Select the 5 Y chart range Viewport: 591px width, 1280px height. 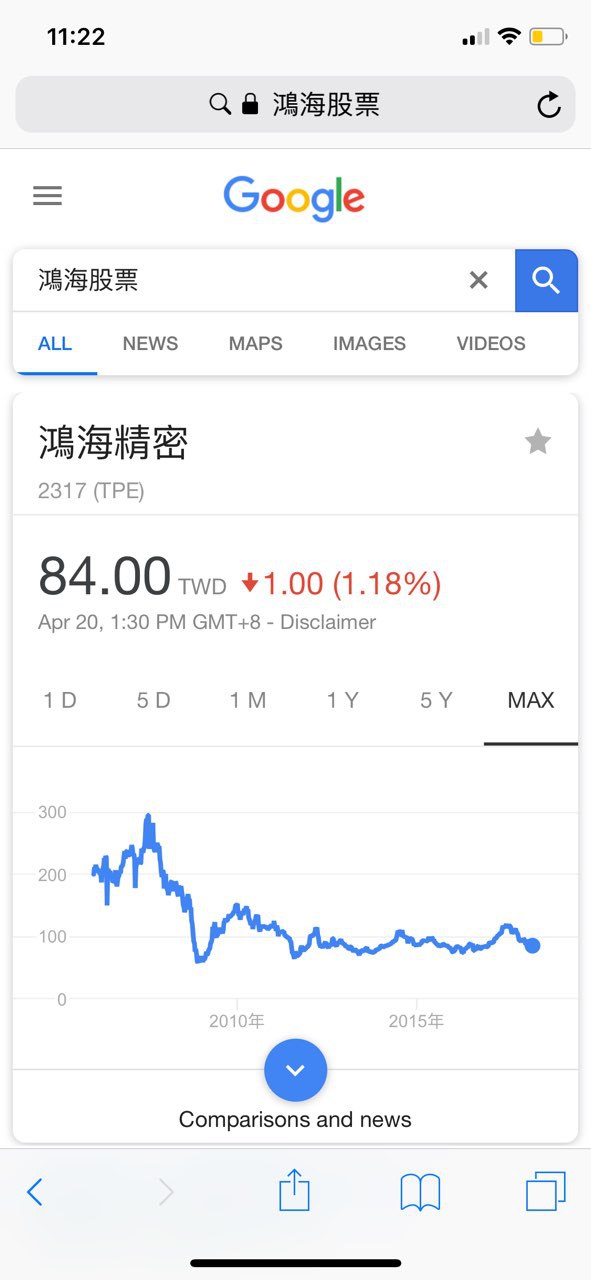[436, 700]
